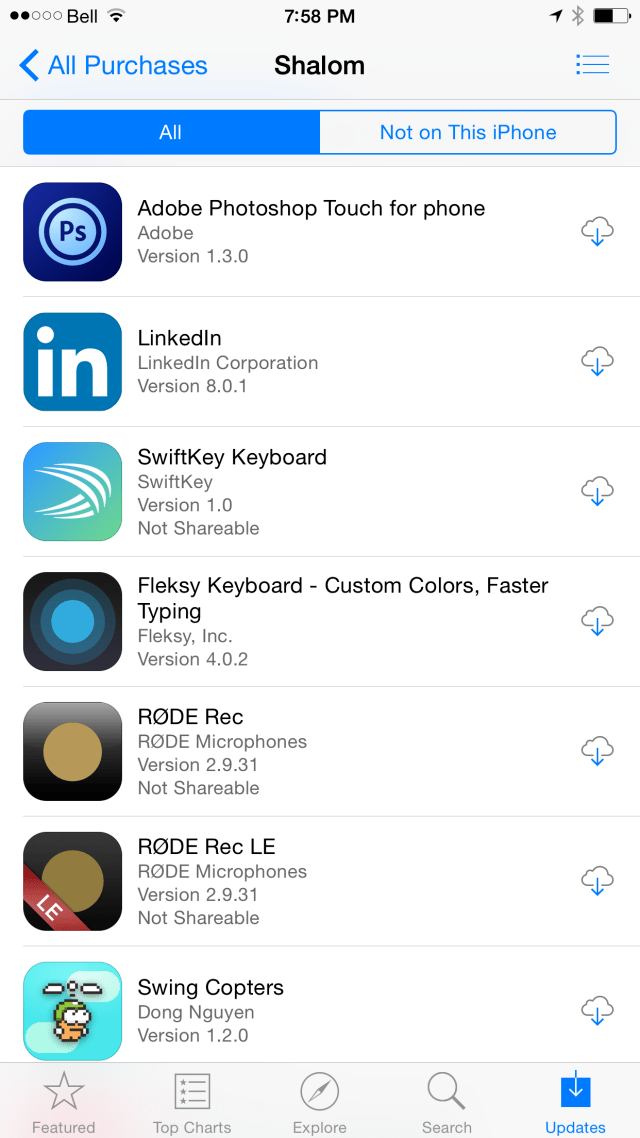Switch to Not on This iPhone
The height and width of the screenshot is (1138, 640).
pos(468,132)
